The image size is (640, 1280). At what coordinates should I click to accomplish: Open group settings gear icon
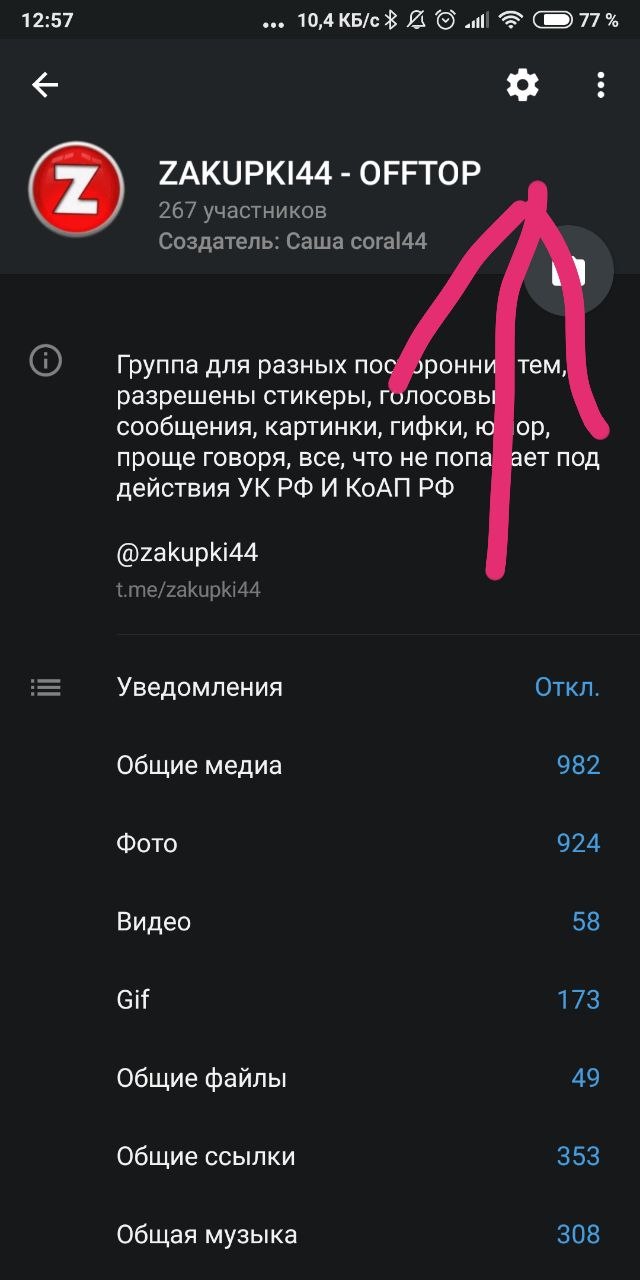point(522,85)
